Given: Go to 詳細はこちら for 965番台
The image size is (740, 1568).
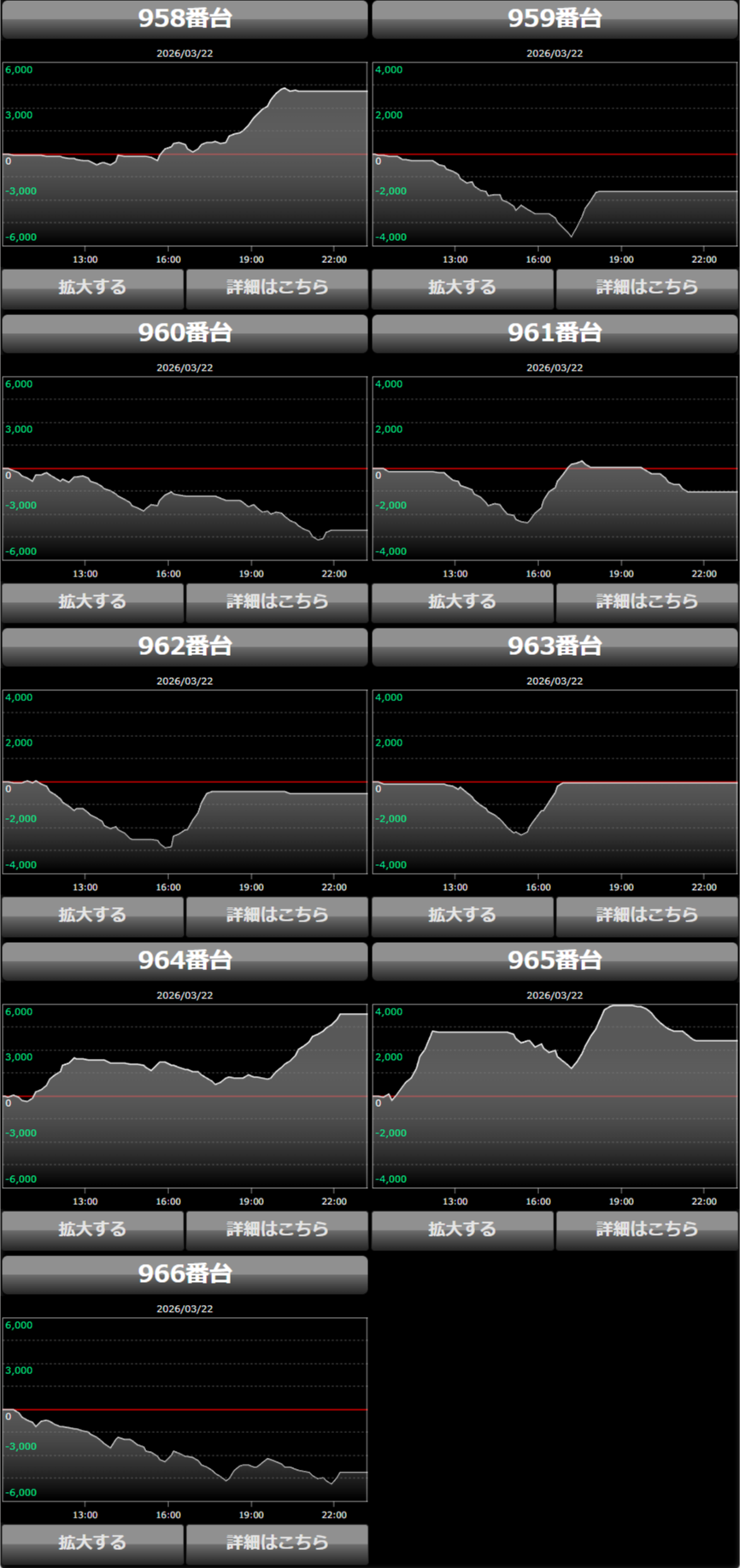Looking at the screenshot, I should coord(647,1230).
